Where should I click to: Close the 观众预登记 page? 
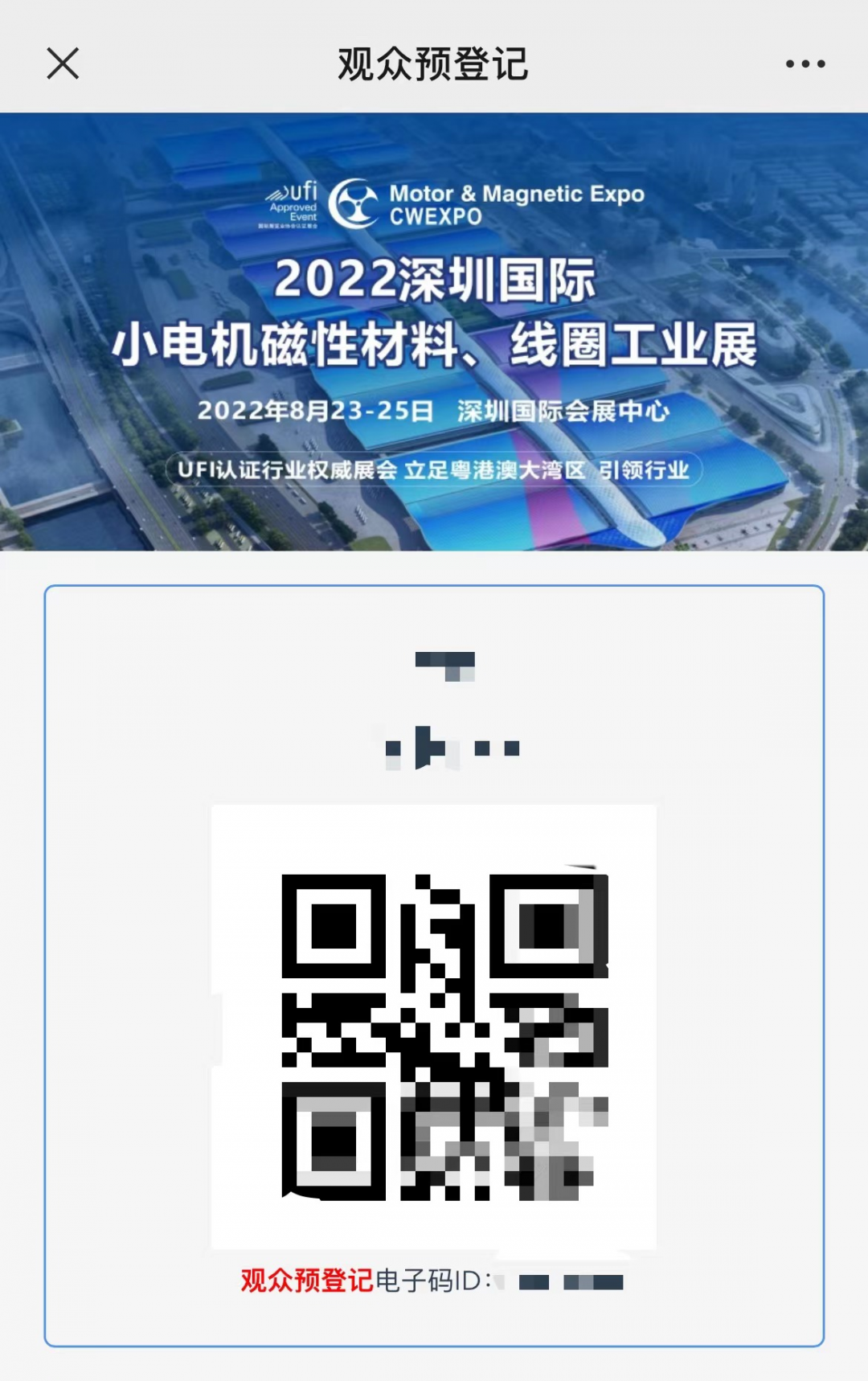click(63, 64)
